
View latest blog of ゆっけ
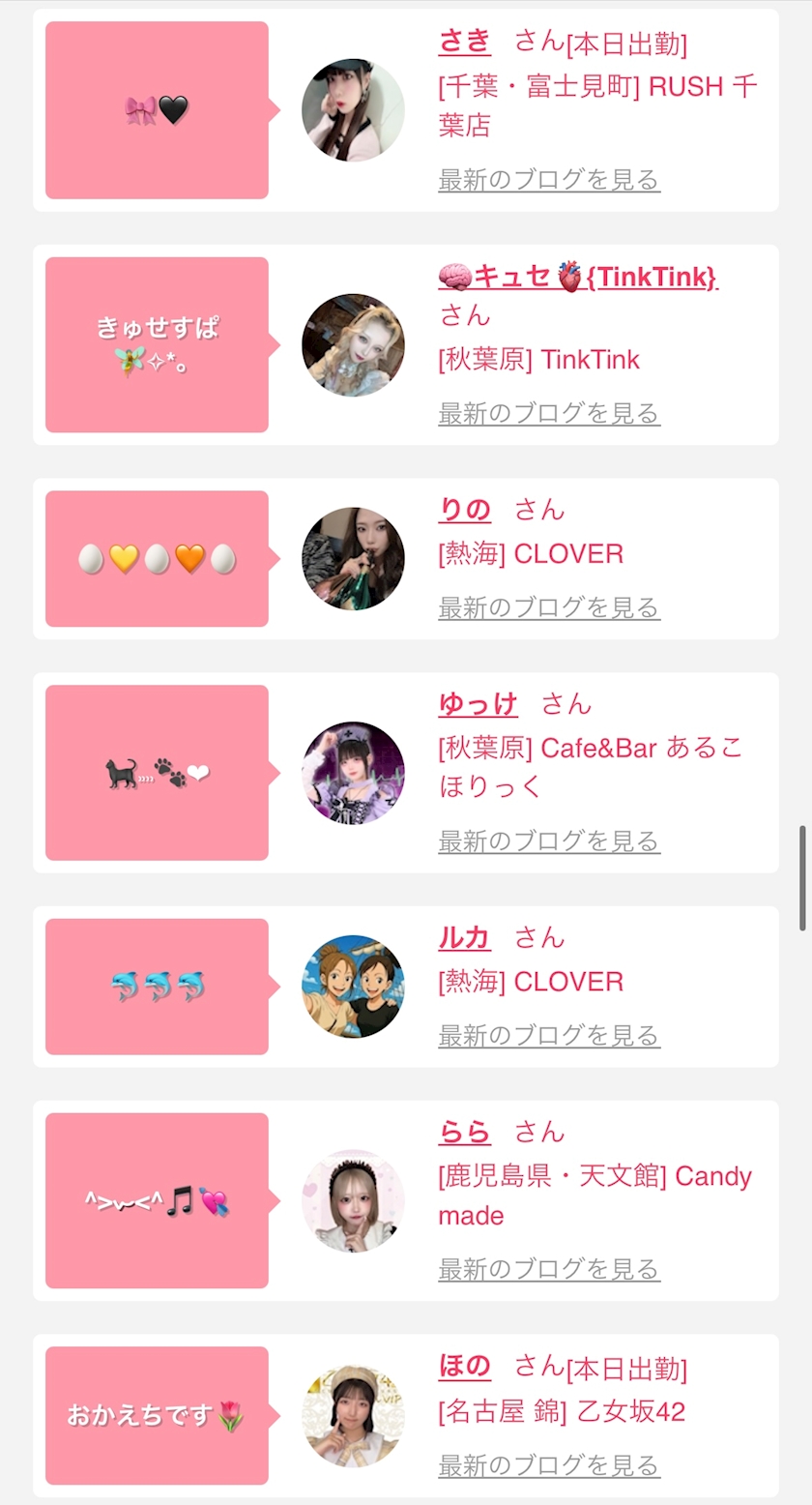549,841
